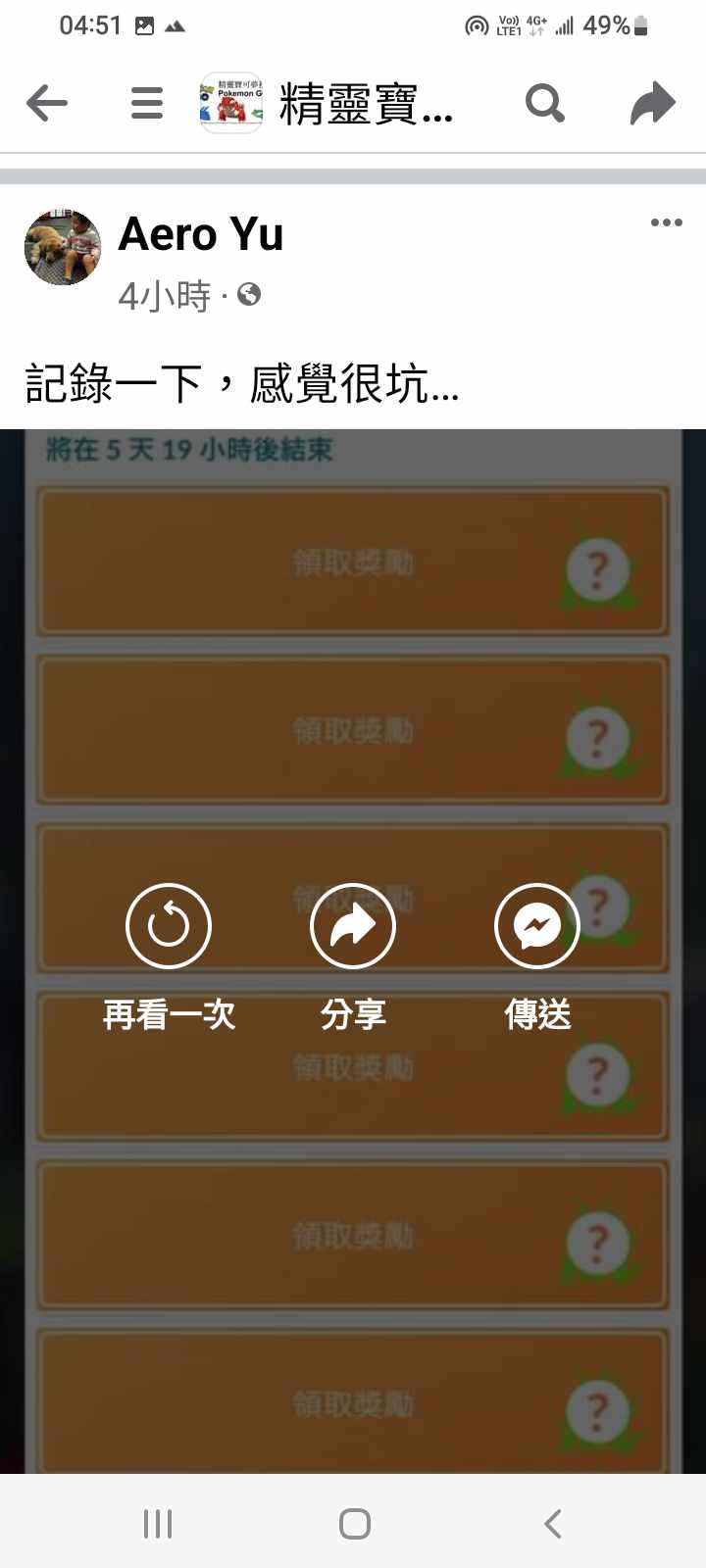
Task: Open the group menu hamburger icon
Action: [x=147, y=103]
